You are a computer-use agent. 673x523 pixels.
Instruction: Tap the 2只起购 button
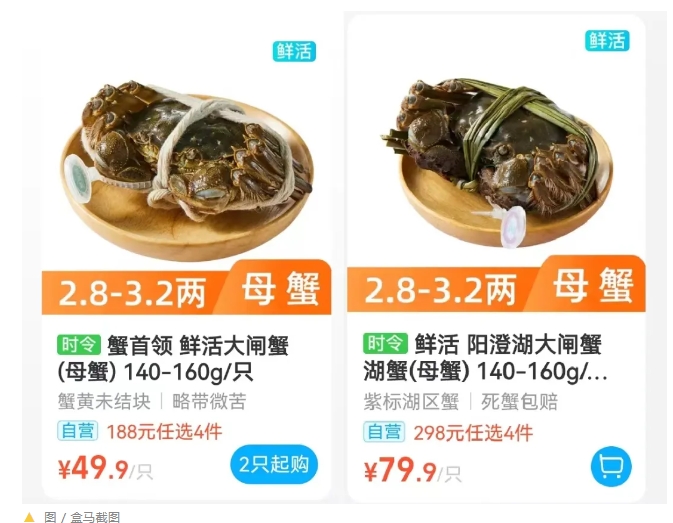pyautogui.click(x=274, y=465)
